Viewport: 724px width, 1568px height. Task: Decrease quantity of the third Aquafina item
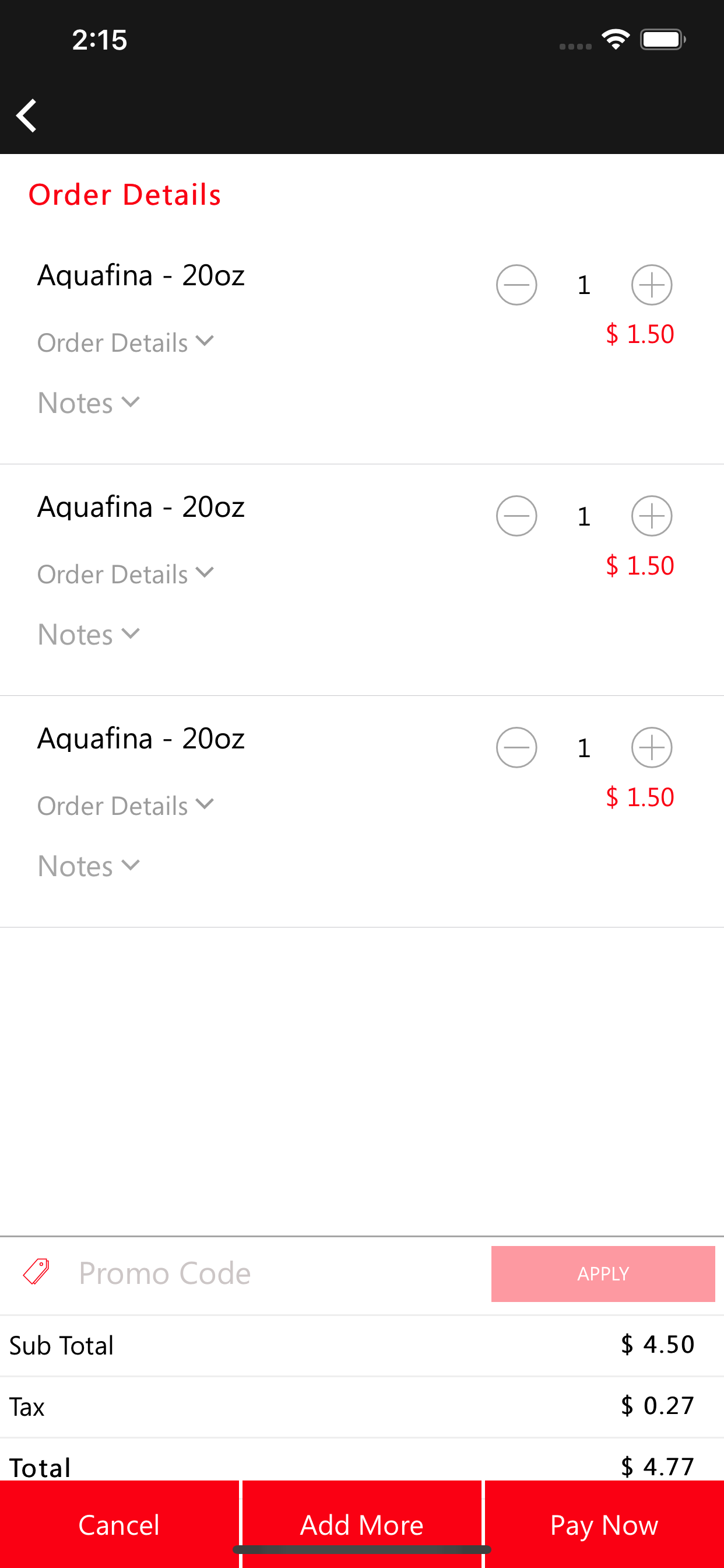[x=516, y=747]
